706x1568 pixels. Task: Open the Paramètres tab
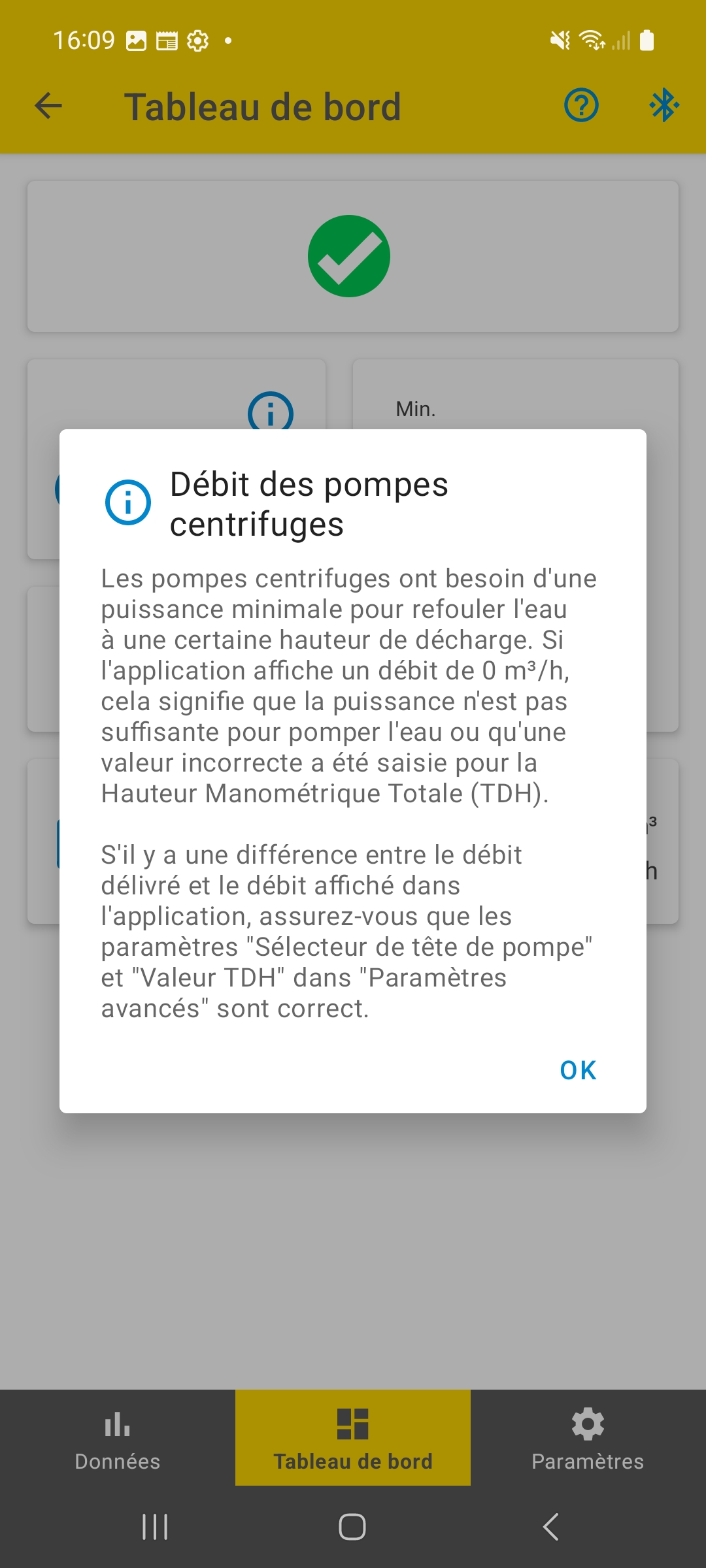coord(588,1439)
